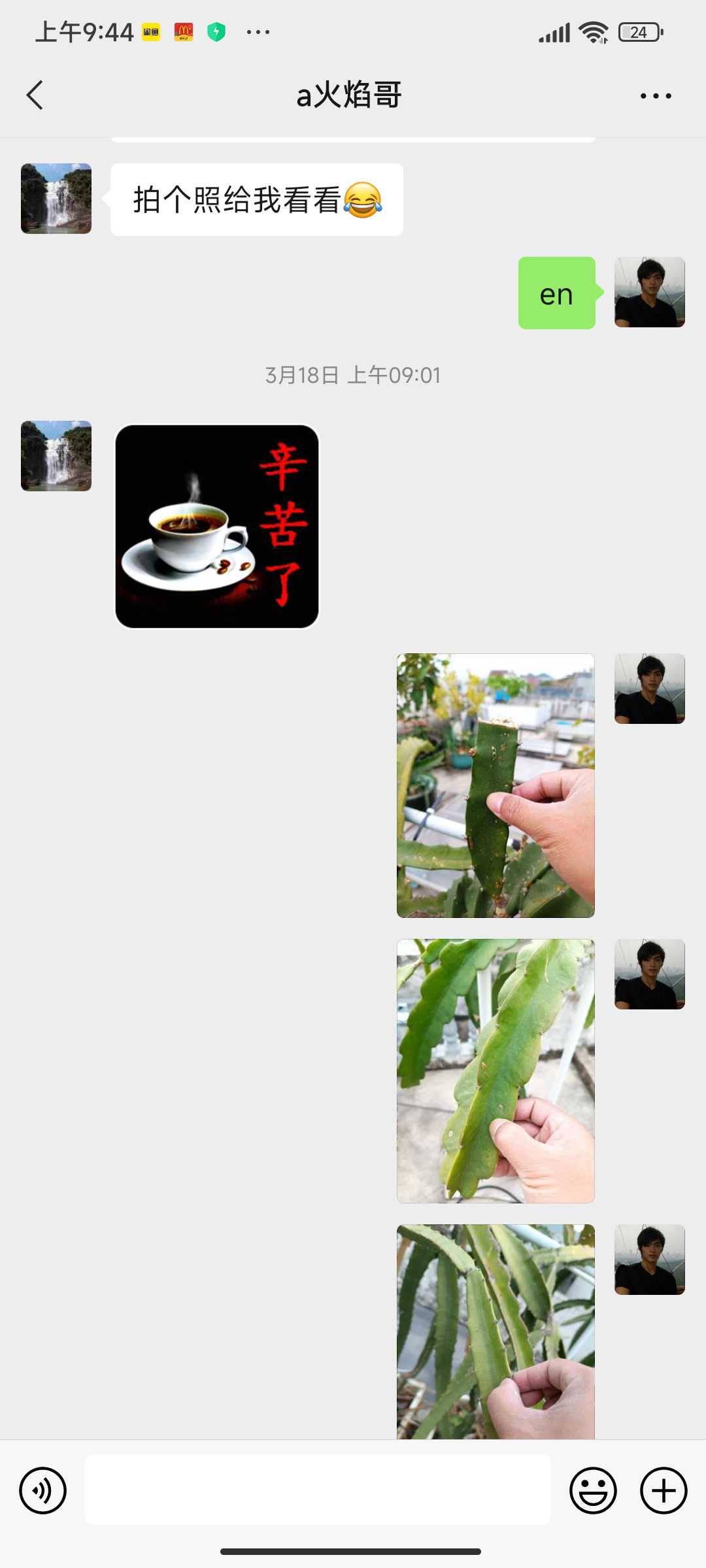Open my avatar beside the en message
Image resolution: width=706 pixels, height=1568 pixels.
click(650, 292)
